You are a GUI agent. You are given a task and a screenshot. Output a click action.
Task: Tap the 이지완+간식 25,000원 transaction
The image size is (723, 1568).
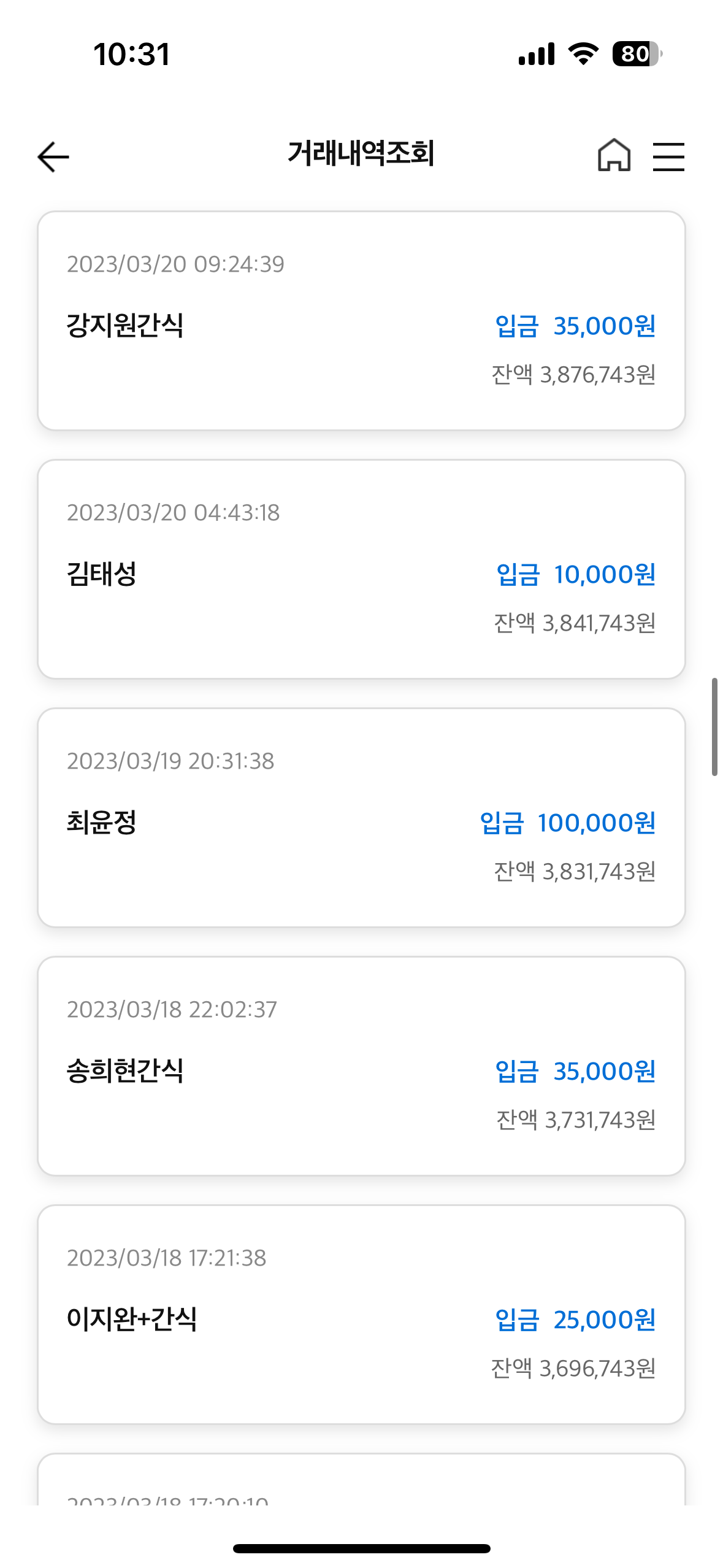point(361,1315)
